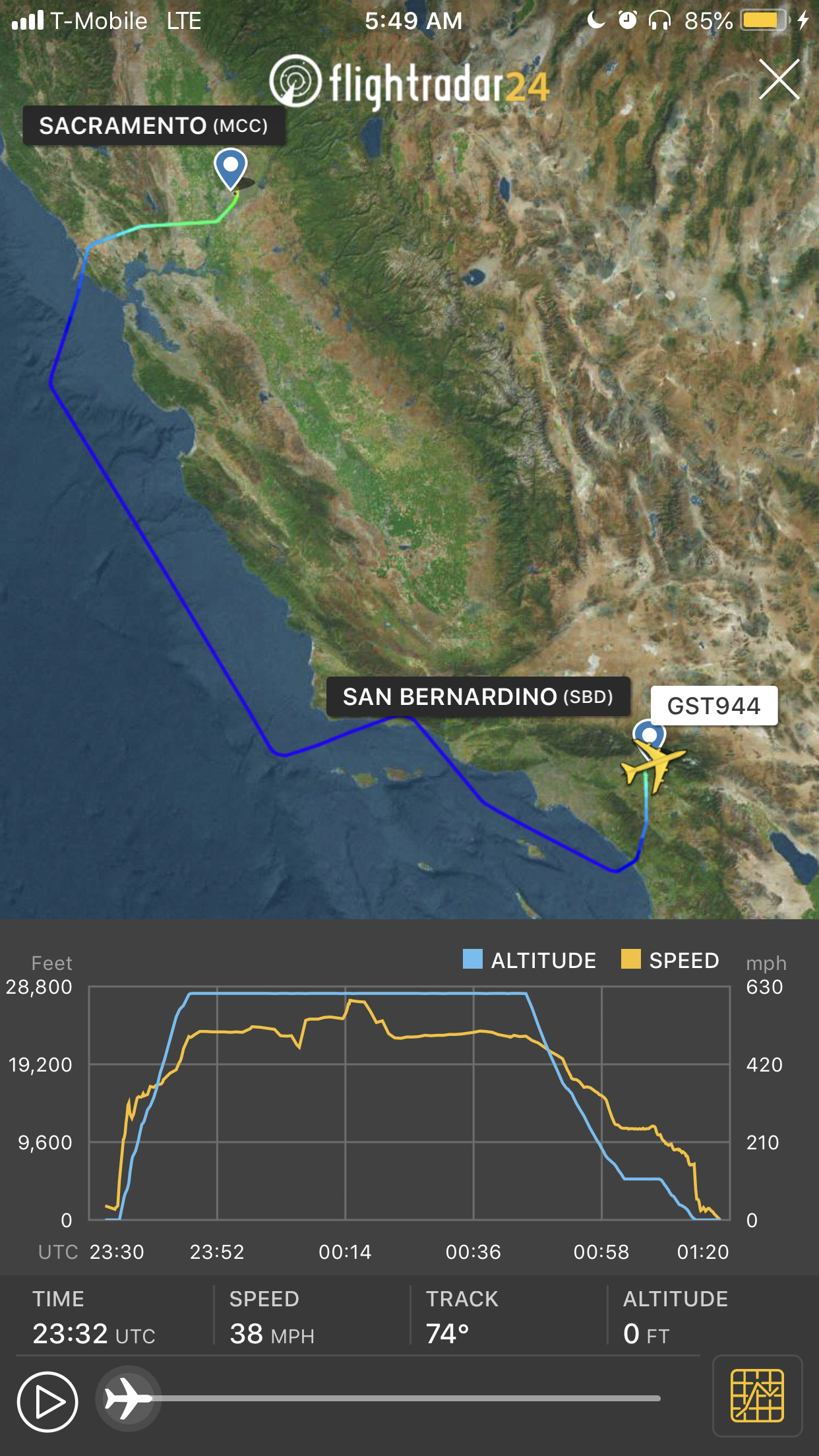Screen dimensions: 819x1456
Task: Start flight path playback
Action: pyautogui.click(x=47, y=1401)
